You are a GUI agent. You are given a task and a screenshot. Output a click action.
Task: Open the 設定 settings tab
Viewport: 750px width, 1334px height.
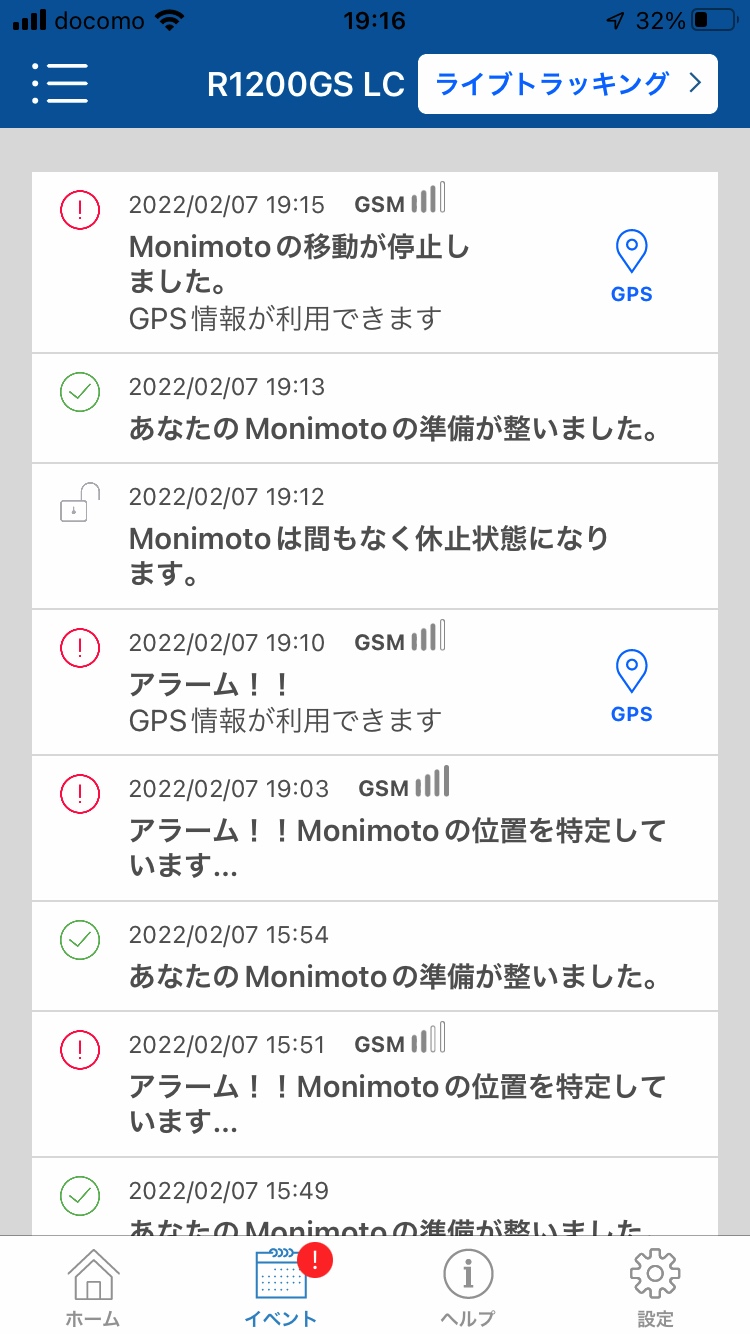point(655,1287)
